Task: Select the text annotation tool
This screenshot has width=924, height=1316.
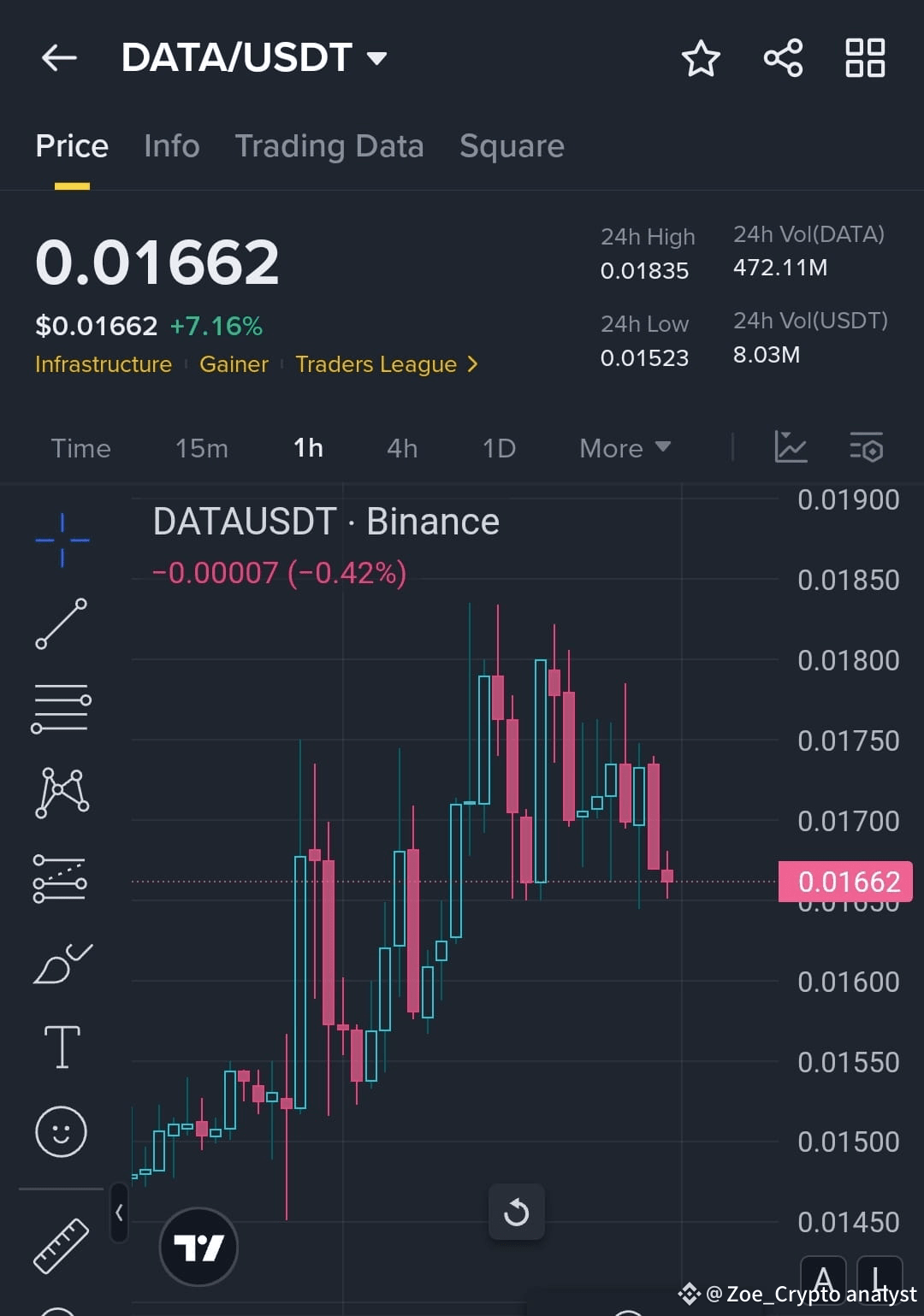Action: click(x=62, y=1045)
